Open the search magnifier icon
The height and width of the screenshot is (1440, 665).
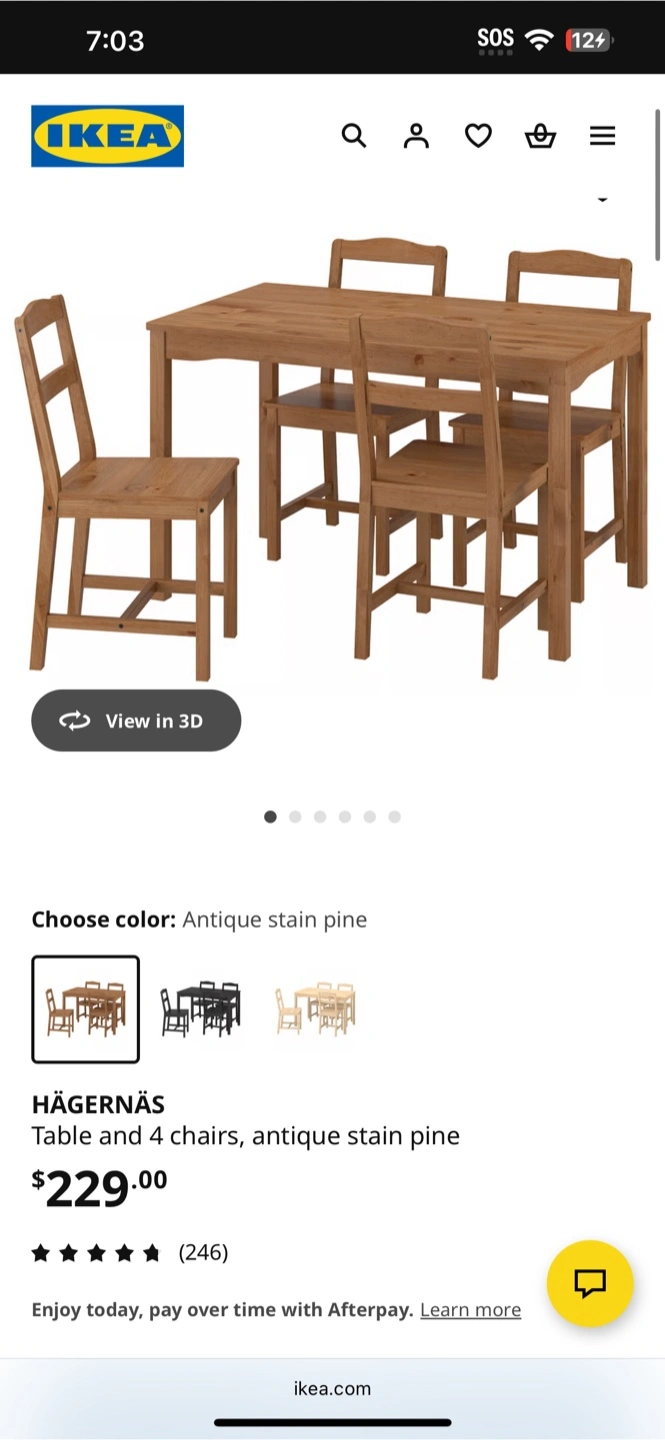[x=354, y=135]
